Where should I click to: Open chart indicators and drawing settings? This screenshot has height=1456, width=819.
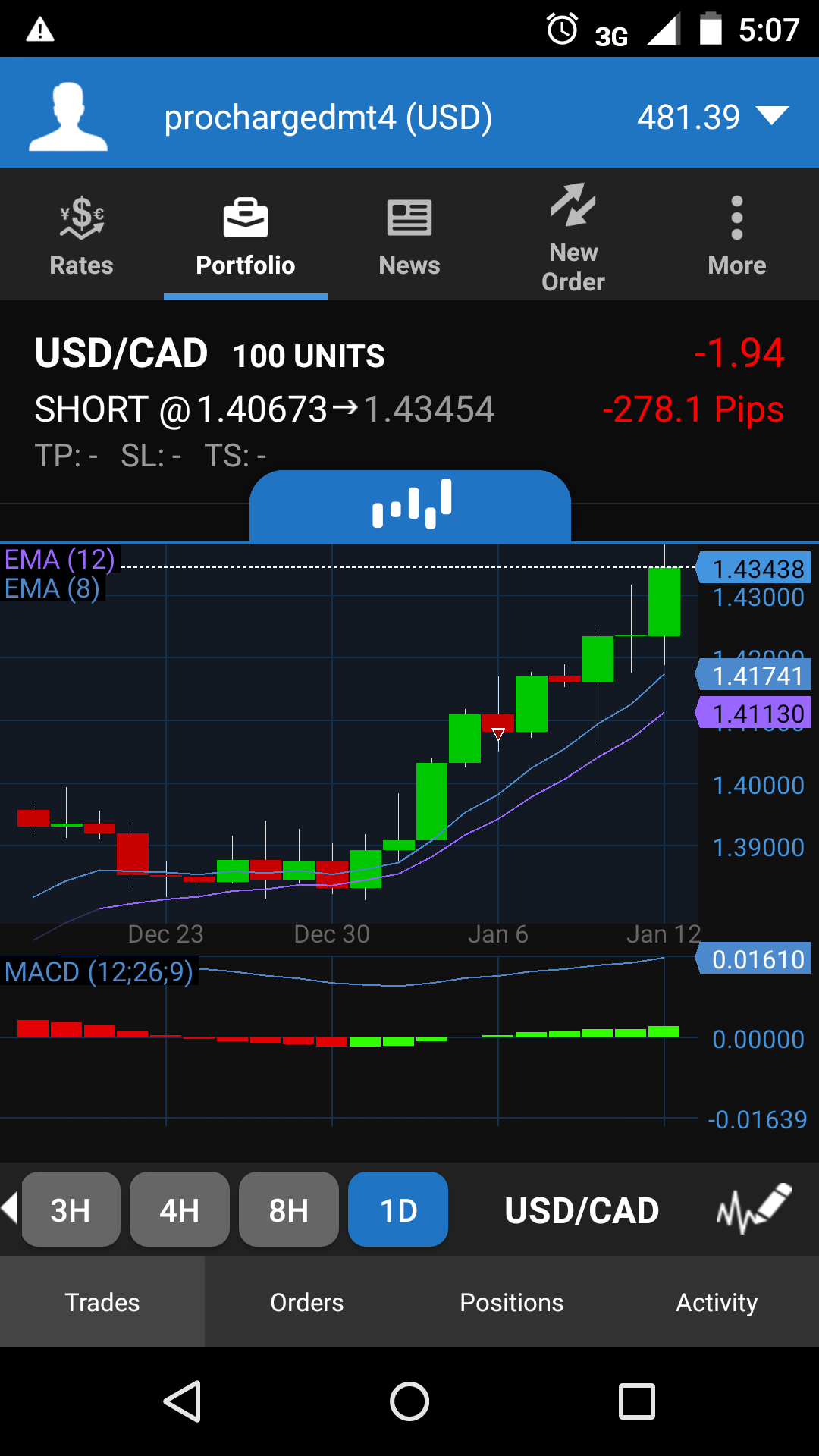coord(754,1208)
